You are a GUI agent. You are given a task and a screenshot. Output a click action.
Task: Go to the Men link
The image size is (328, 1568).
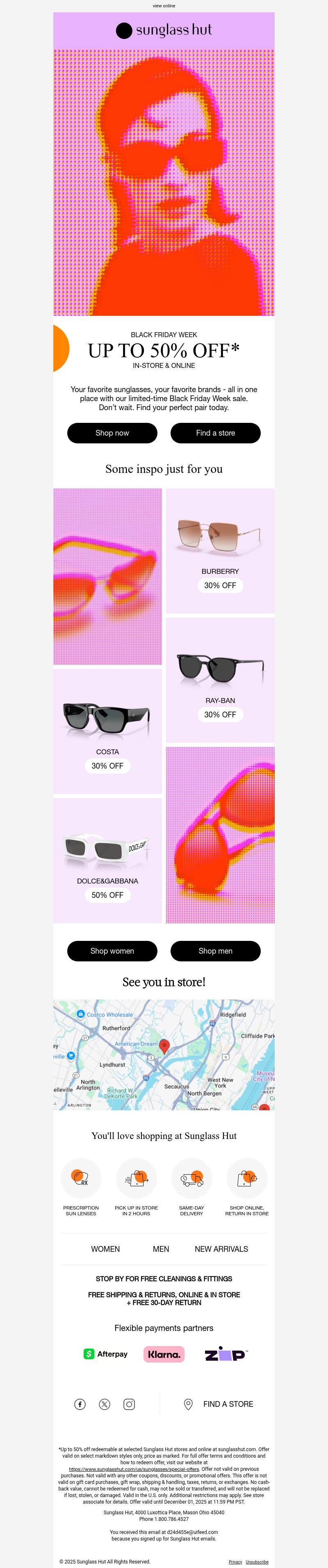pyautogui.click(x=161, y=1248)
